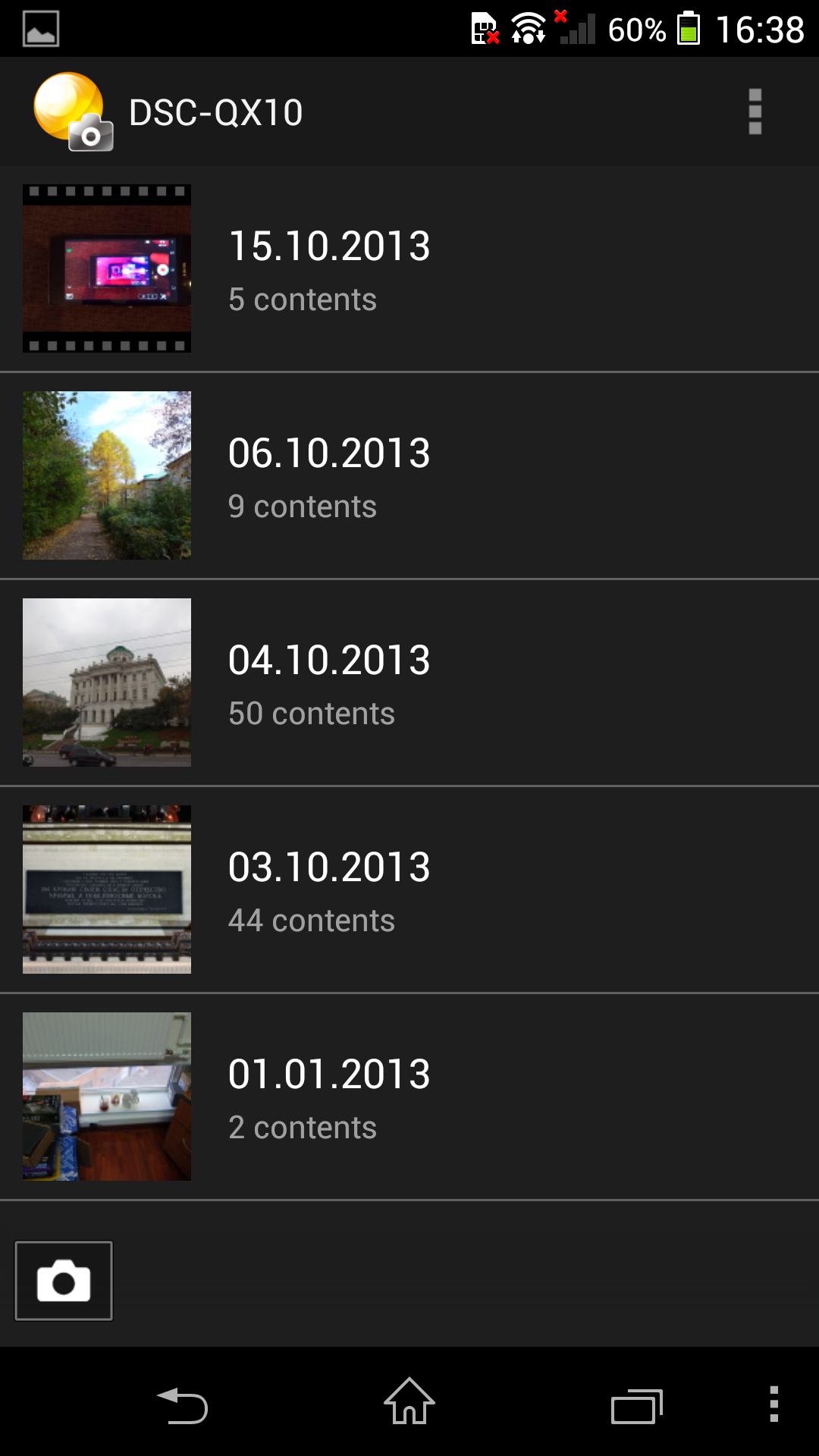
Task: Open the 04.10.2013 folder with 50 contents
Action: coord(409,682)
